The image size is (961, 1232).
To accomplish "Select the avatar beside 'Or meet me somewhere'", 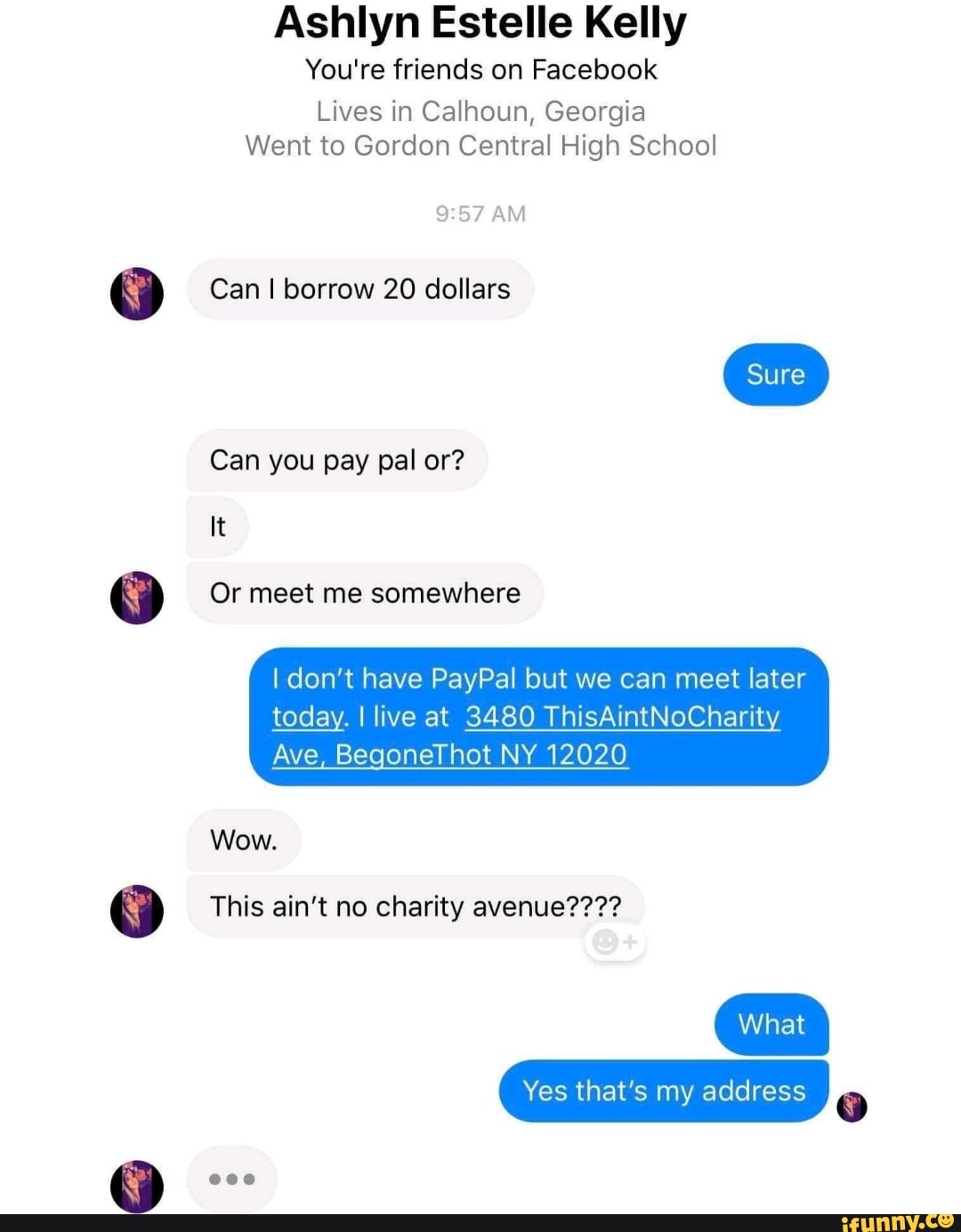I will (138, 598).
